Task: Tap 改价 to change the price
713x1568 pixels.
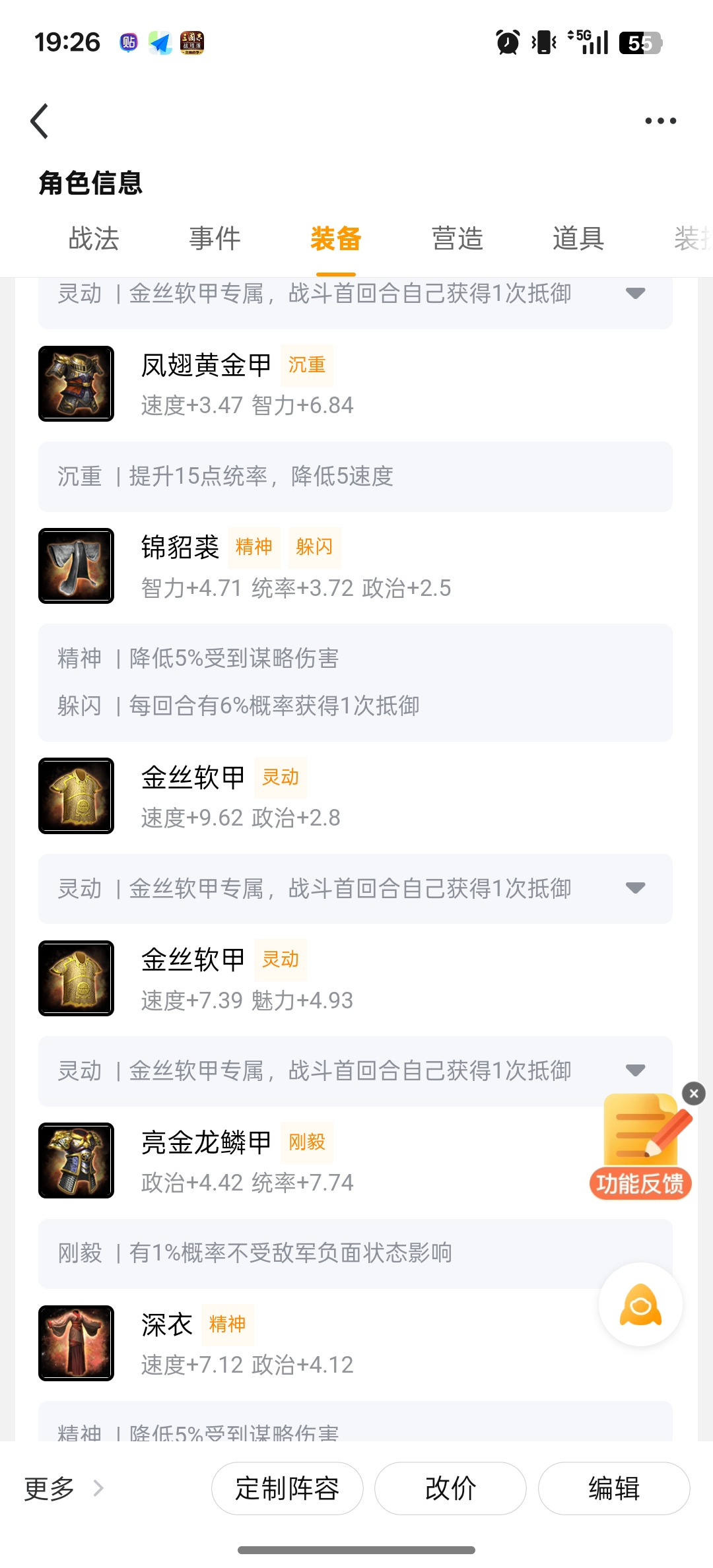Action: tap(450, 1489)
